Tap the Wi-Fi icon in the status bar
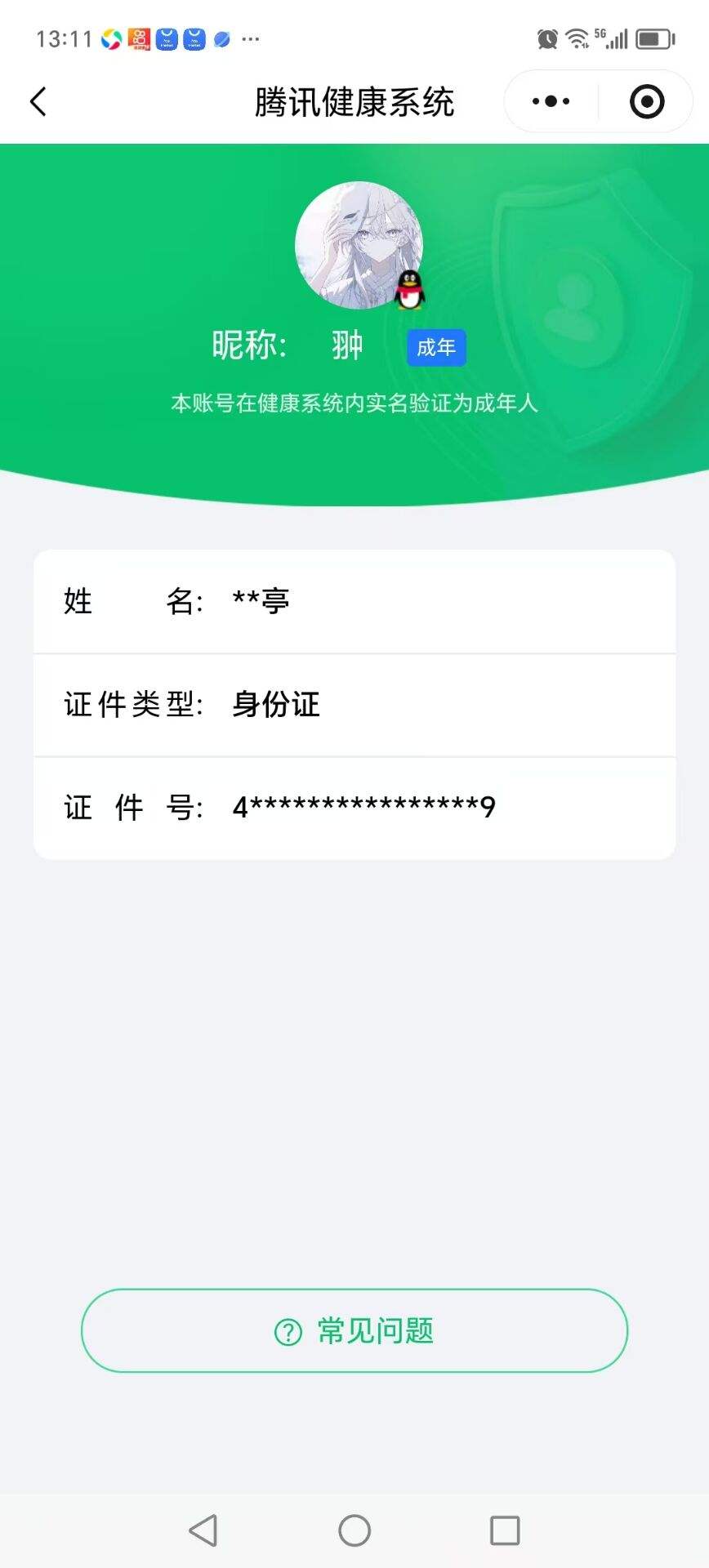709x1568 pixels. pyautogui.click(x=577, y=37)
